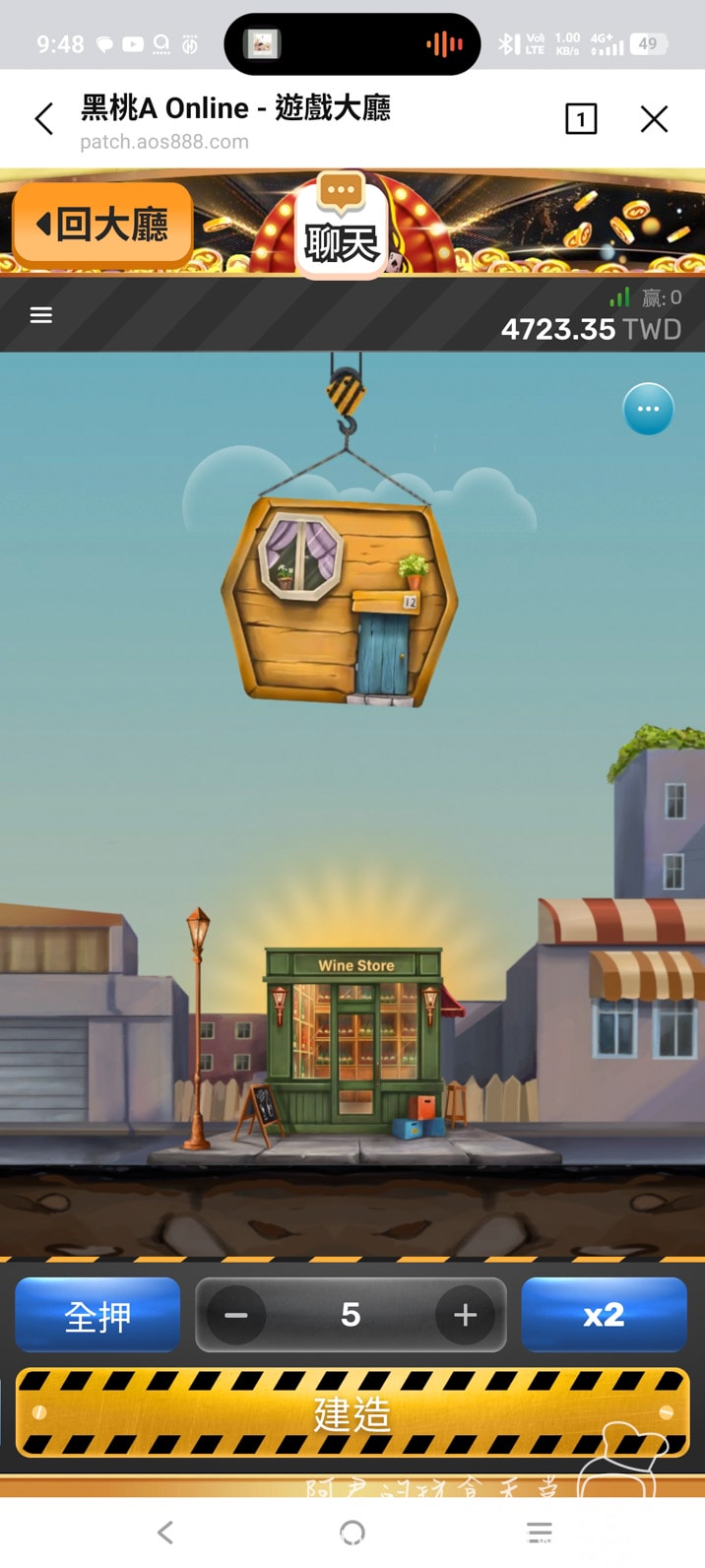Open system recent apps
This screenshot has height=1568, width=705.
[540, 1533]
